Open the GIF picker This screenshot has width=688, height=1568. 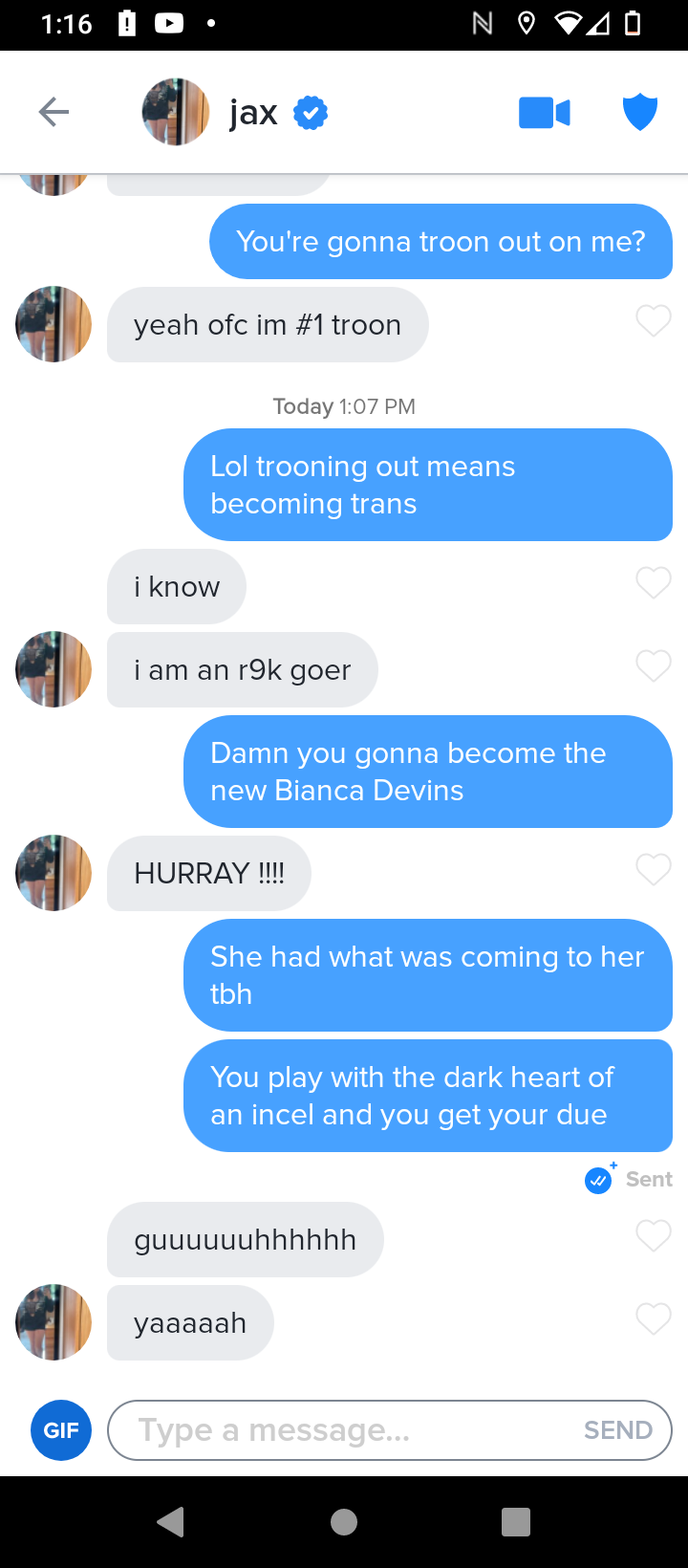pos(61,1430)
